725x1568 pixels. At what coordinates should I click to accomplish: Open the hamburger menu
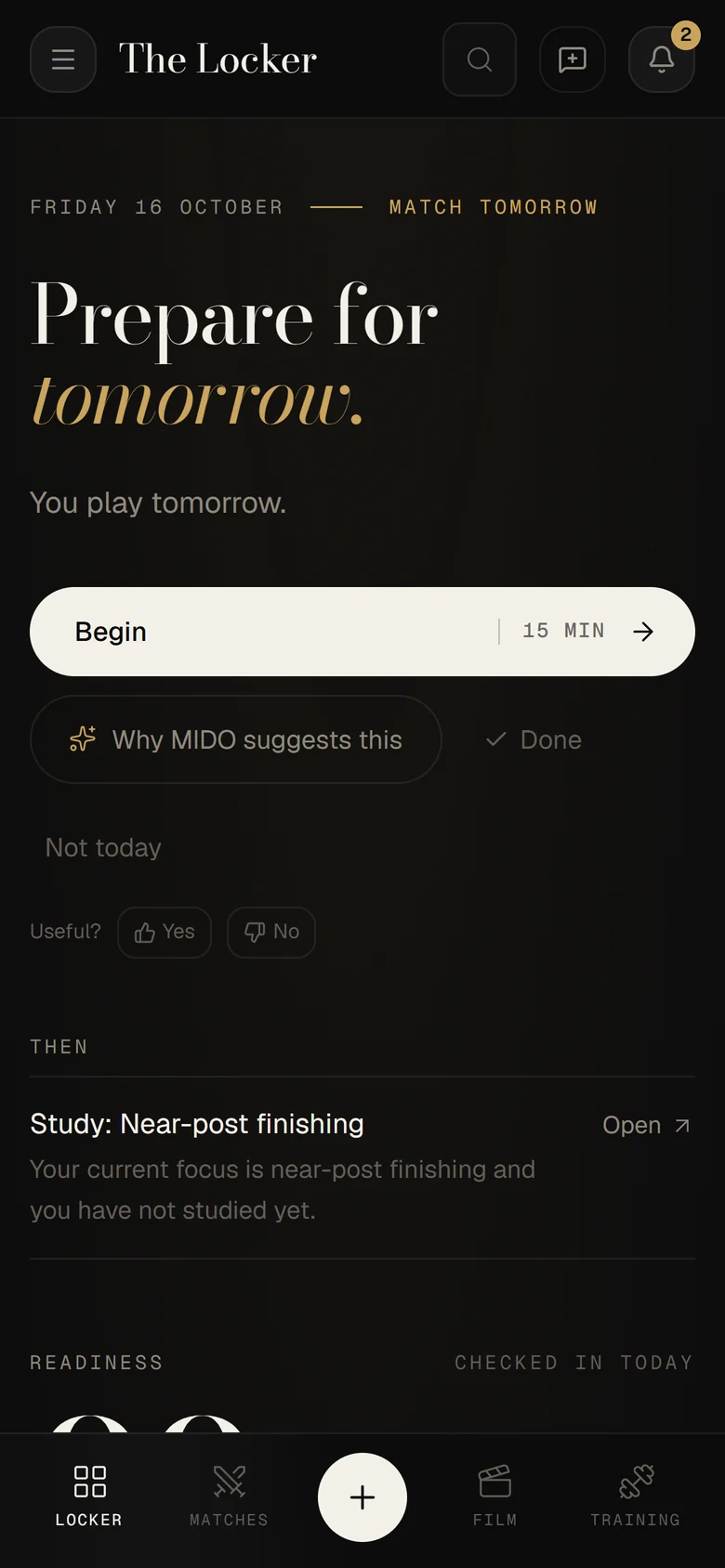click(63, 59)
